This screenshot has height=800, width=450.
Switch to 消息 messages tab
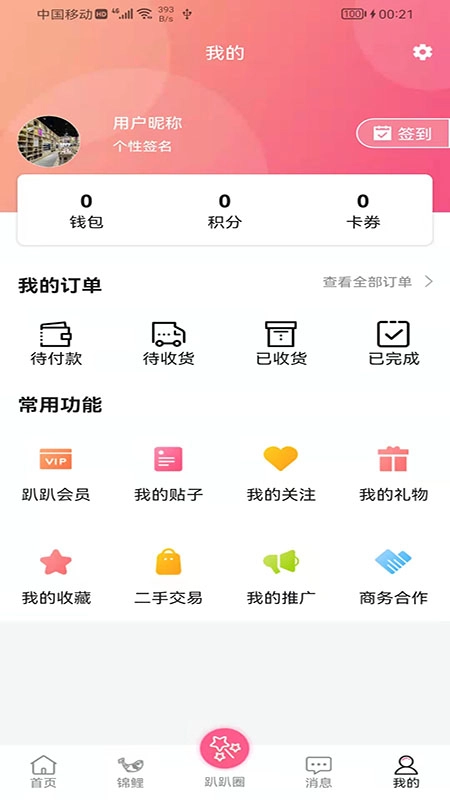pyautogui.click(x=318, y=771)
